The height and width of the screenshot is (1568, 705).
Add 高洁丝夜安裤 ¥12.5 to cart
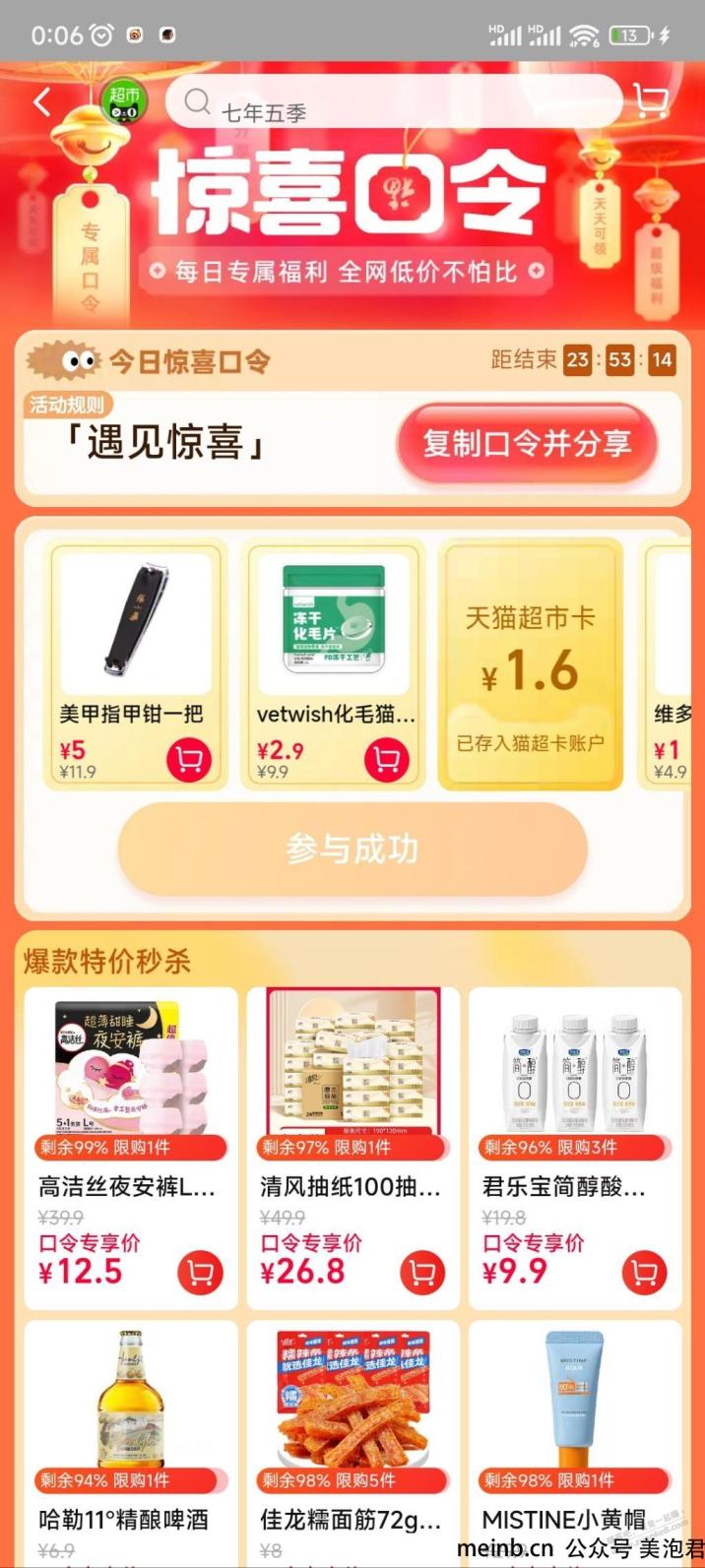(x=200, y=1274)
